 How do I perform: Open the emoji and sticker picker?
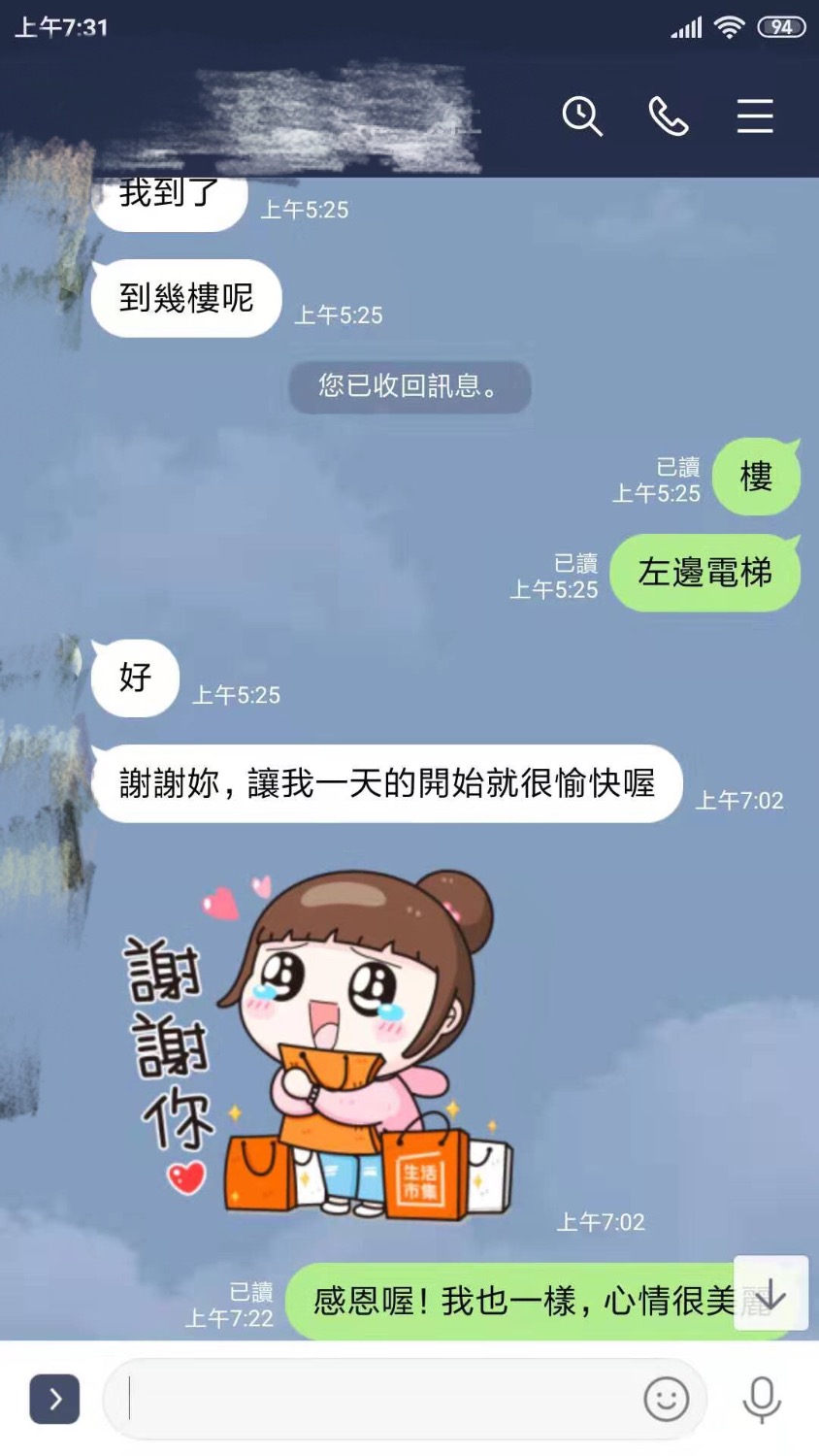pyautogui.click(x=667, y=1399)
